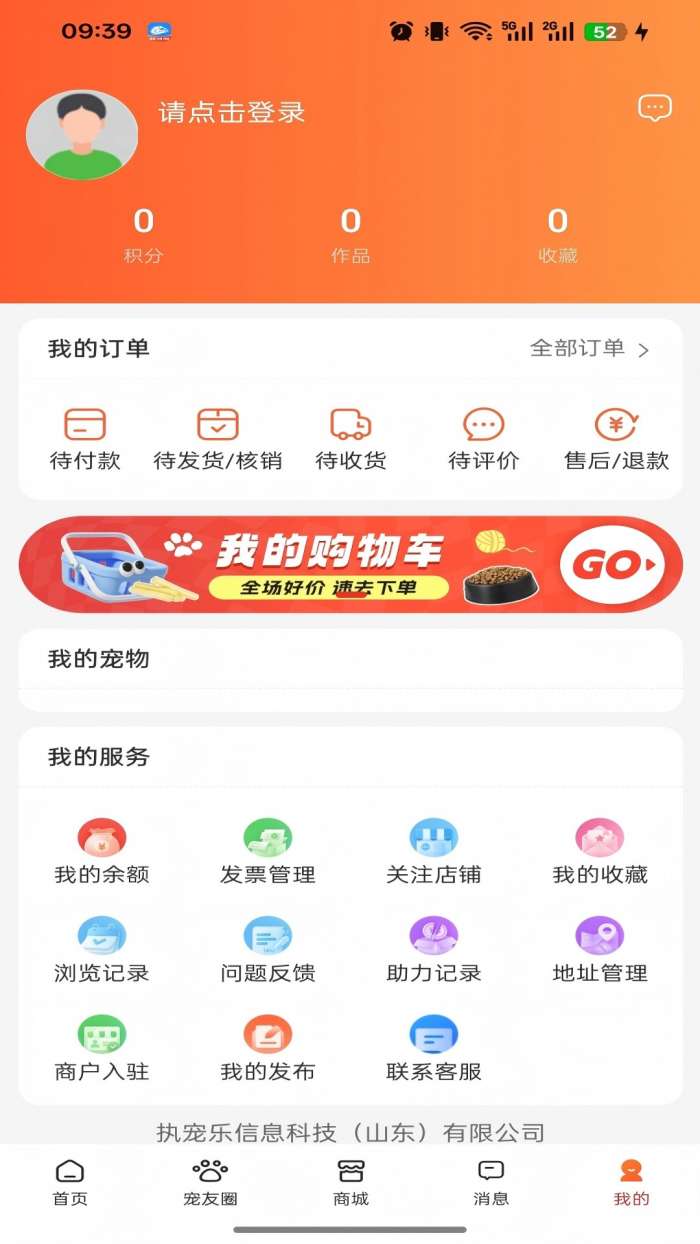Open 售后/退款 after-sales section
This screenshot has width=700, height=1244.
coord(616,439)
